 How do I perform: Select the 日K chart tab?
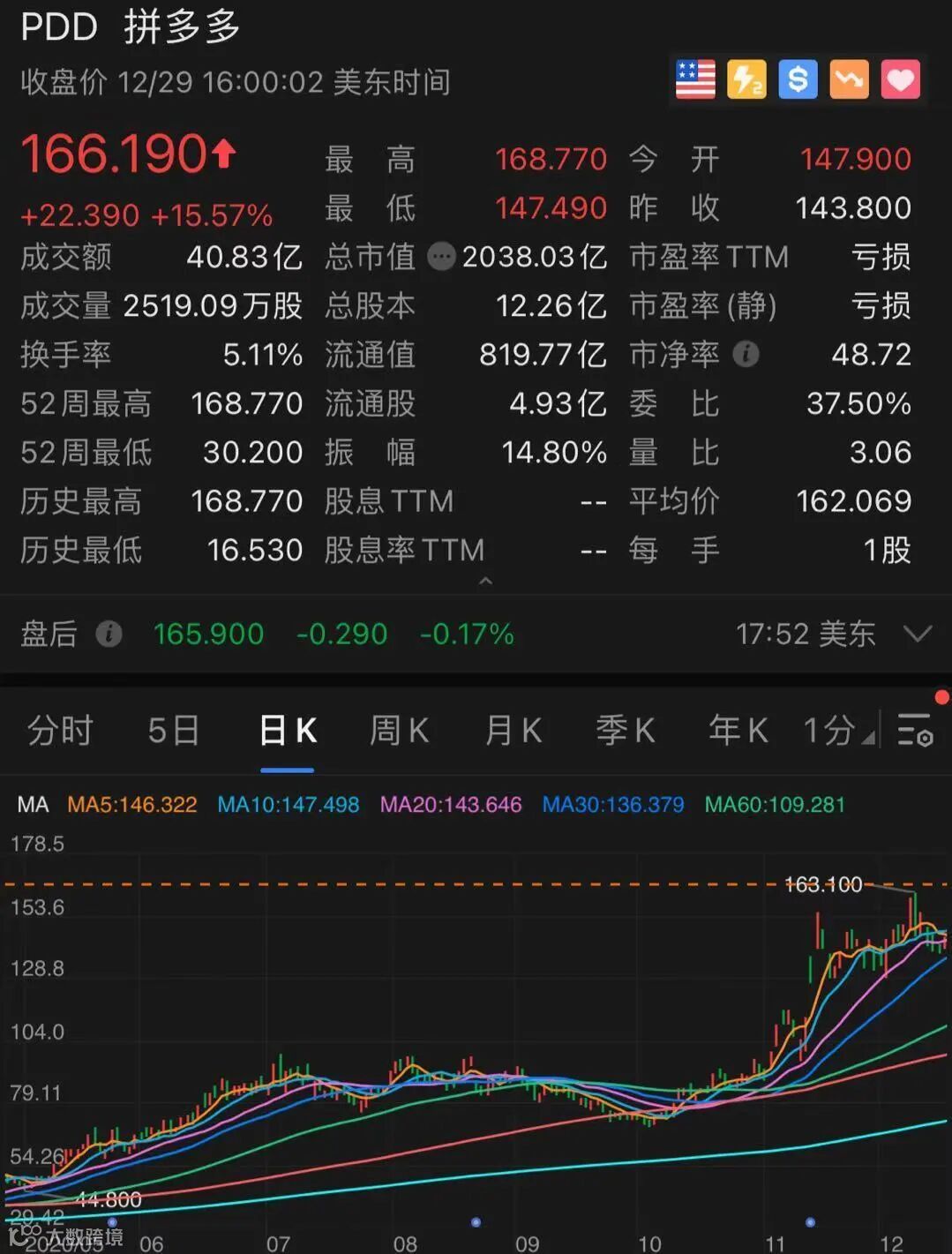[288, 731]
